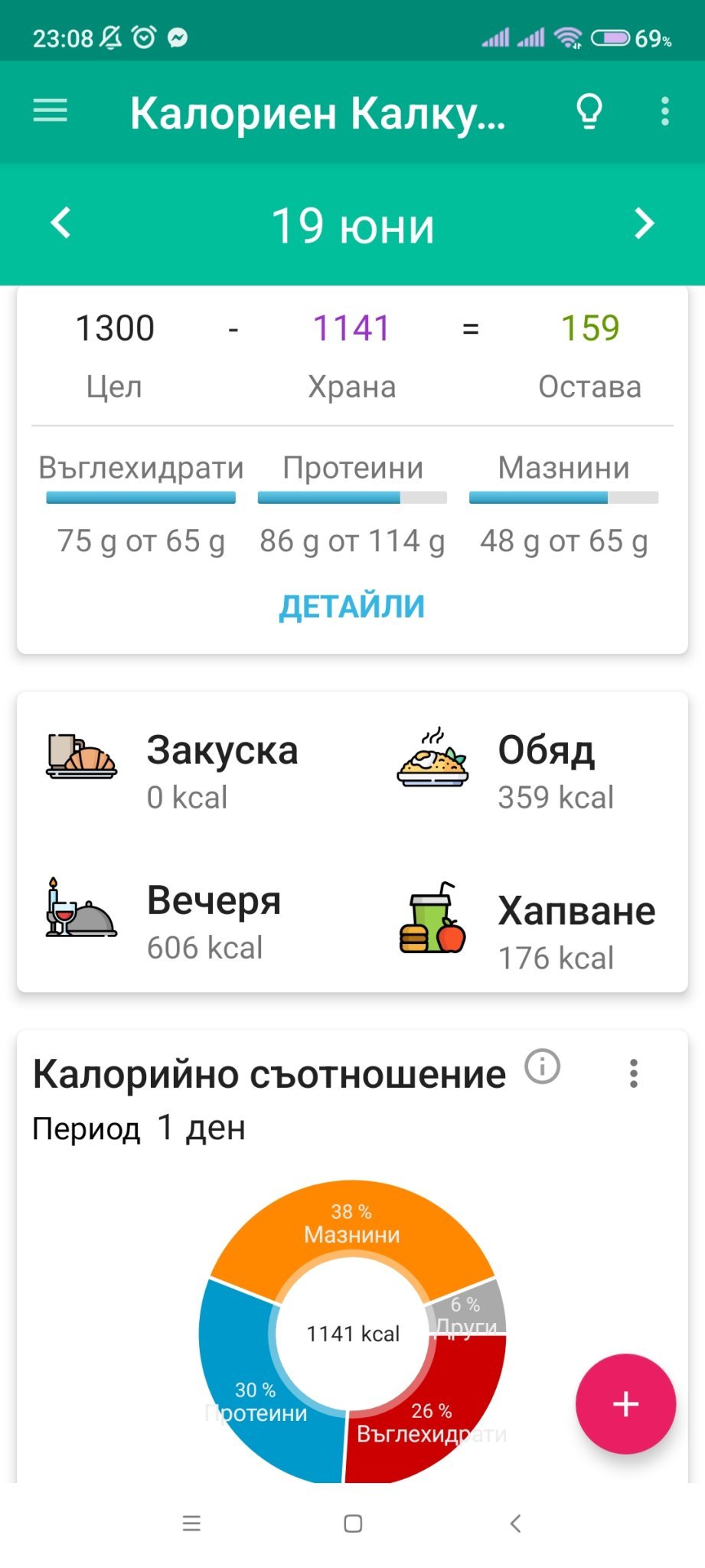705x1568 pixels.
Task: Tap the lightbulb tips icon
Action: pos(589,112)
